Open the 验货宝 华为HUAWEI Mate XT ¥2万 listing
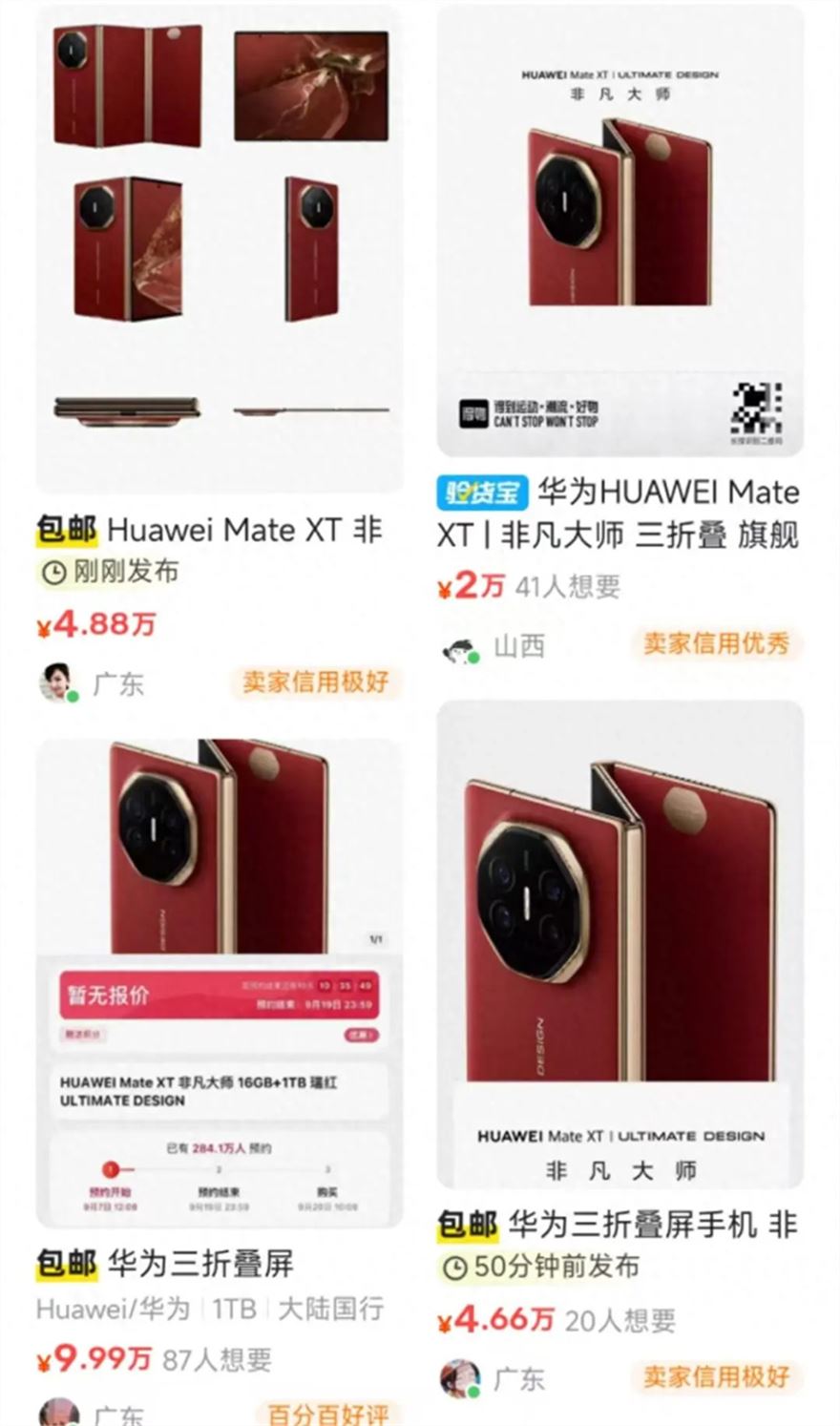The height and width of the screenshot is (1426, 840). [x=619, y=229]
